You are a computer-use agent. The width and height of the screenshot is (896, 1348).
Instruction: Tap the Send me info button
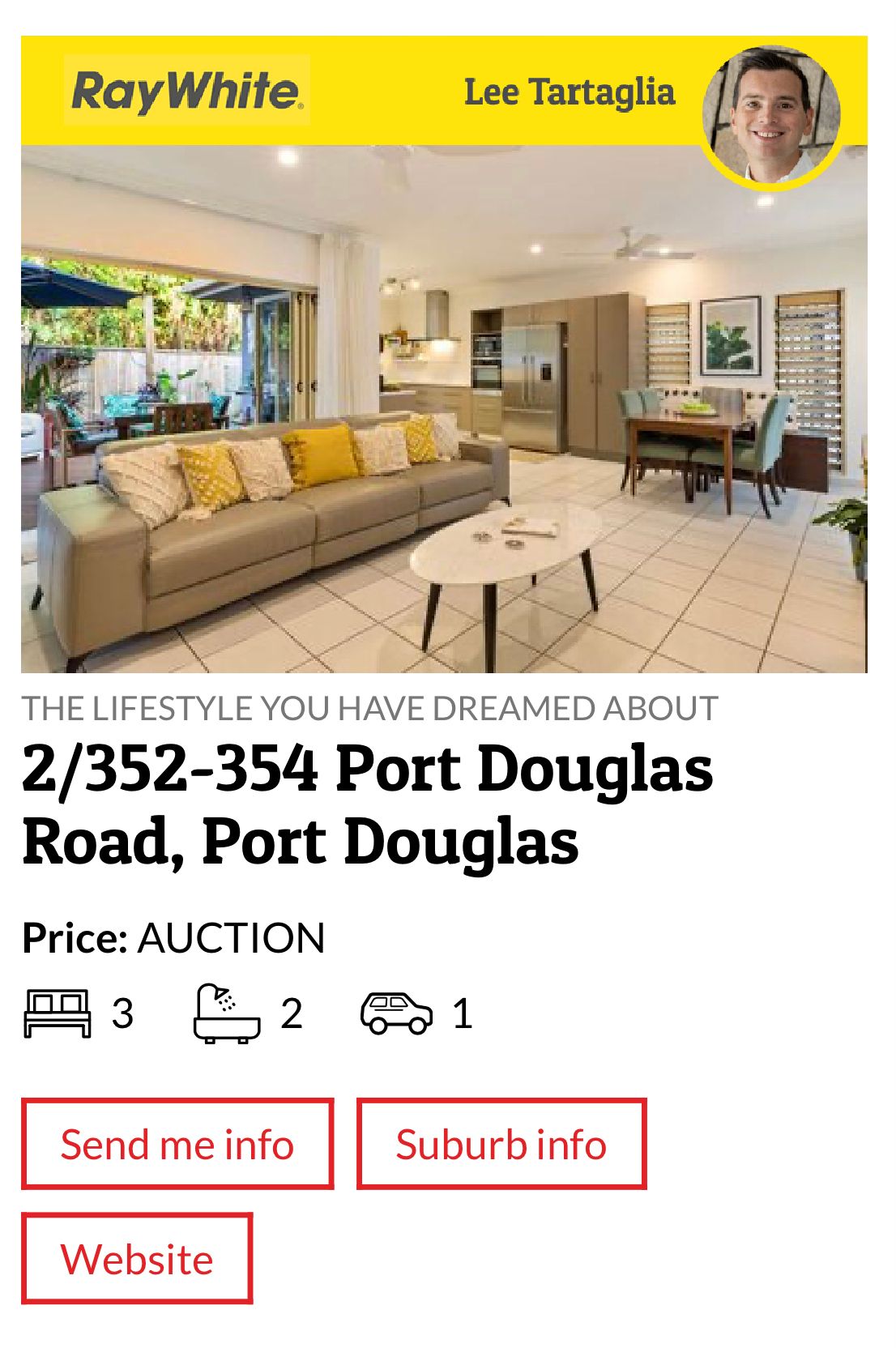[177, 1144]
